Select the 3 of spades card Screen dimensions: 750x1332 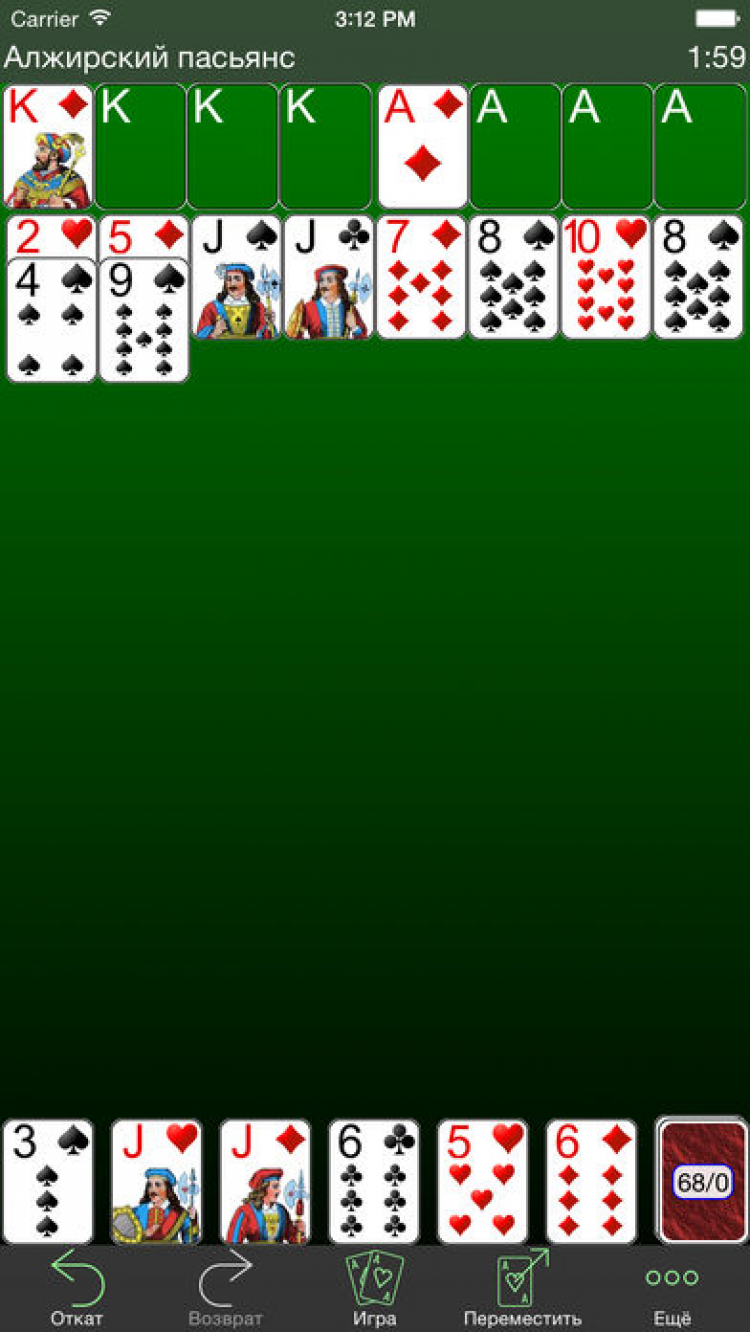[x=48, y=1181]
